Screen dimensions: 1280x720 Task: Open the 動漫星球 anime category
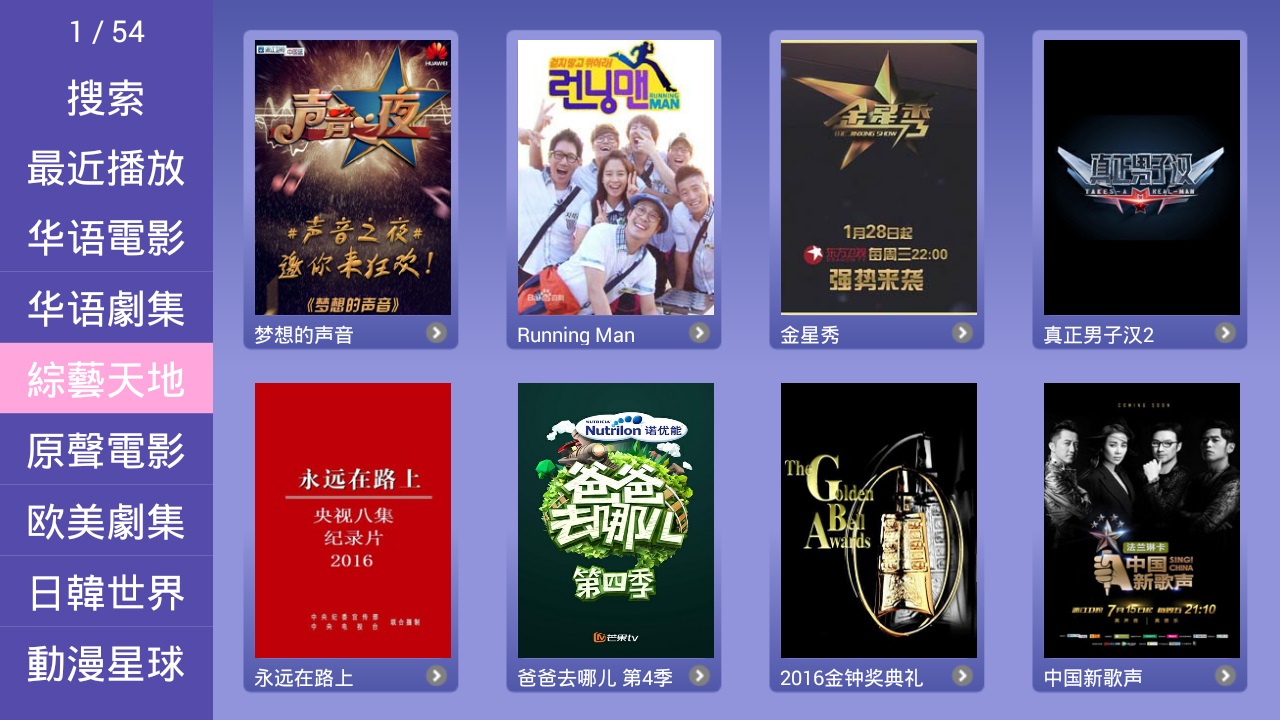106,663
